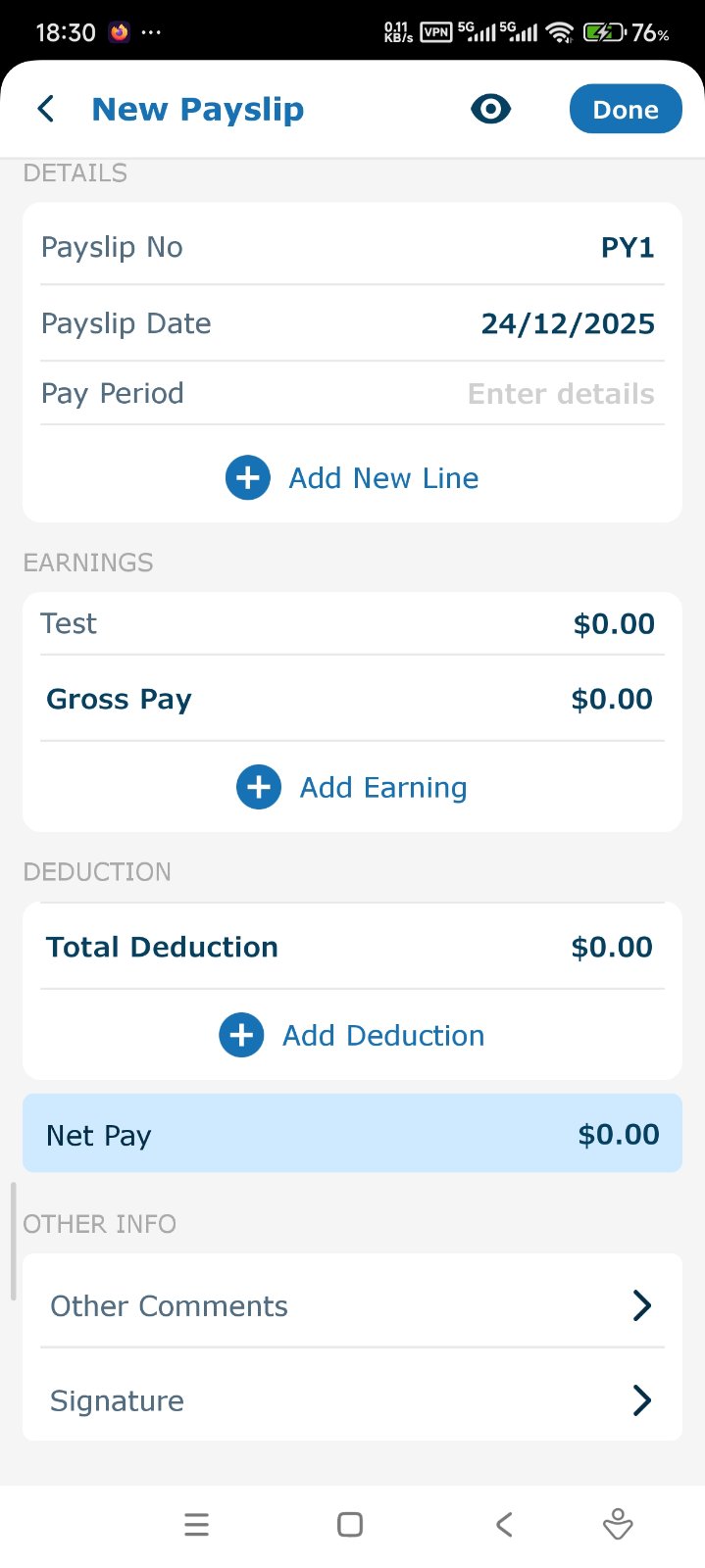This screenshot has height=1568, width=705.
Task: Open Other Comments
Action: click(352, 1306)
